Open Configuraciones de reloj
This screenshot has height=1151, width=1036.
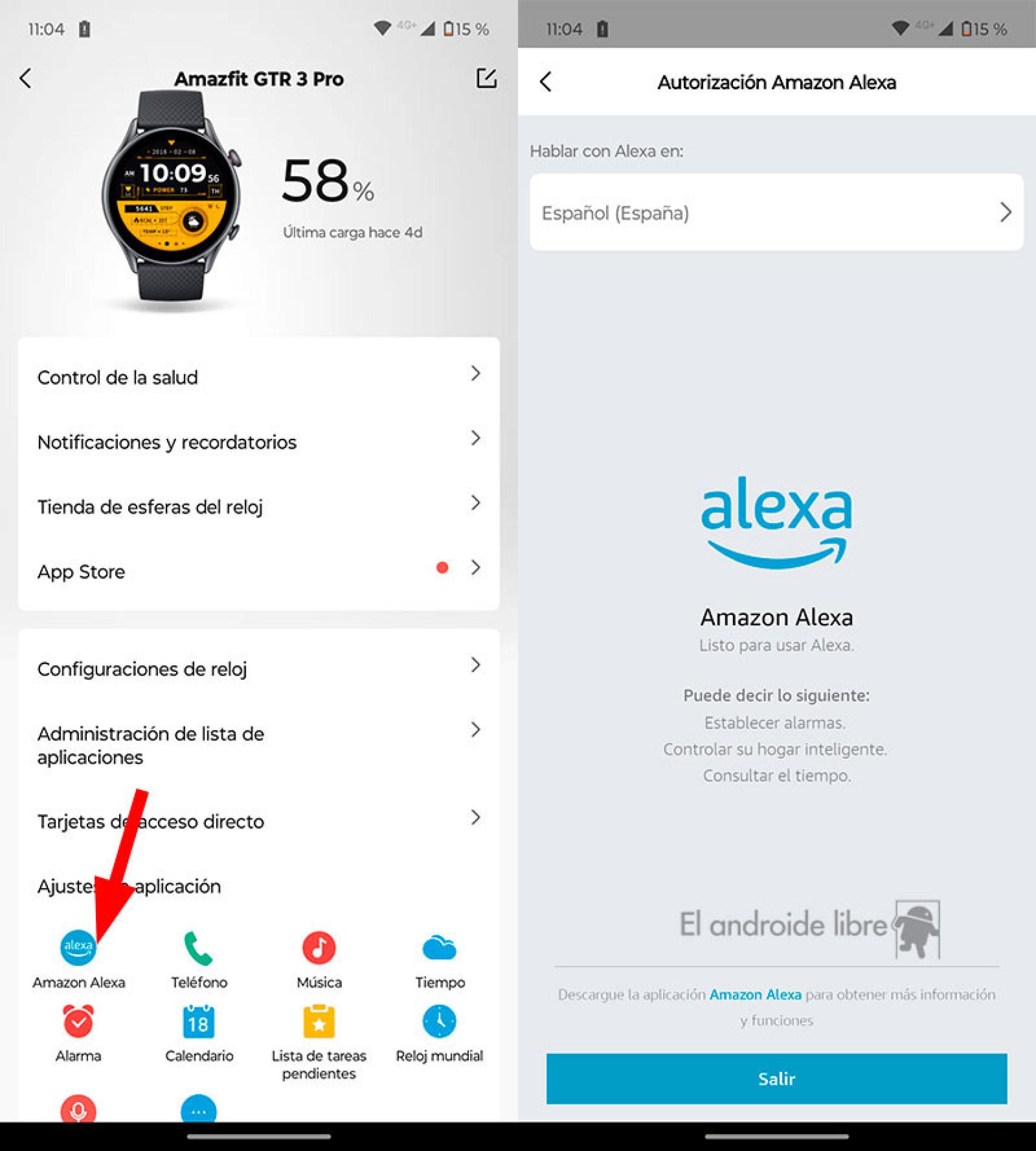coord(259,668)
